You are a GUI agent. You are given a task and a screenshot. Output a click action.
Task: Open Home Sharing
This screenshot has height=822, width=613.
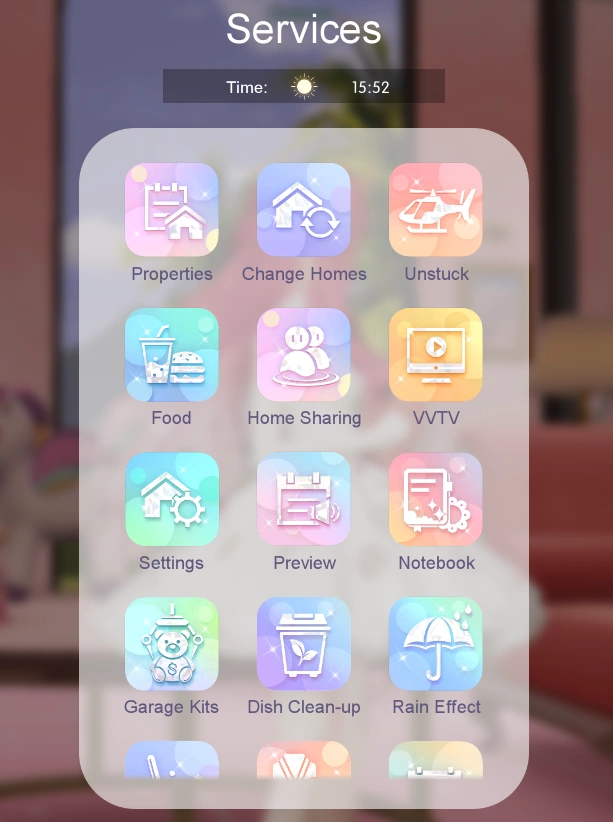coord(304,354)
